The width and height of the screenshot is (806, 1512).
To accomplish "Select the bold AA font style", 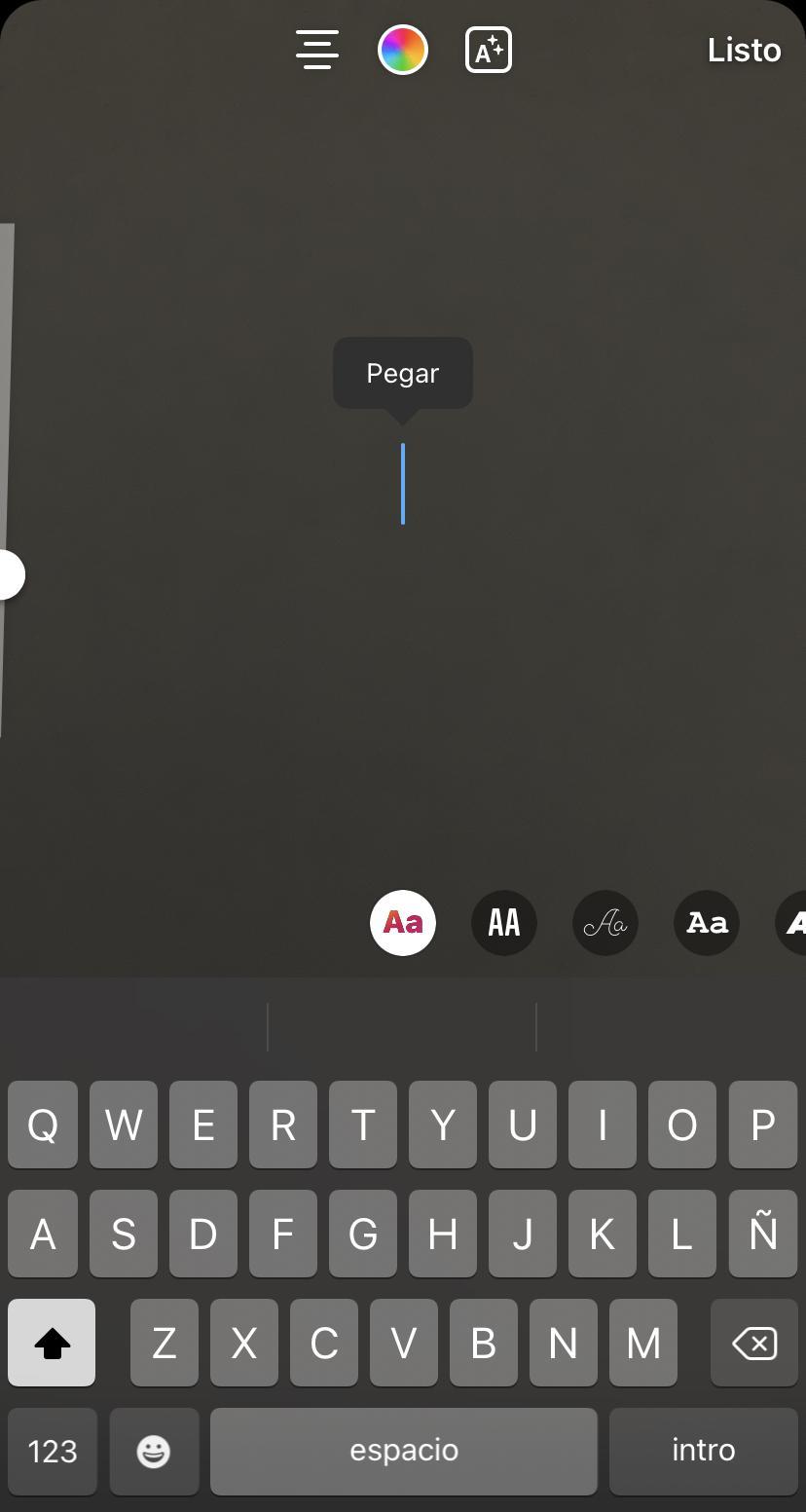I will pyautogui.click(x=504, y=922).
